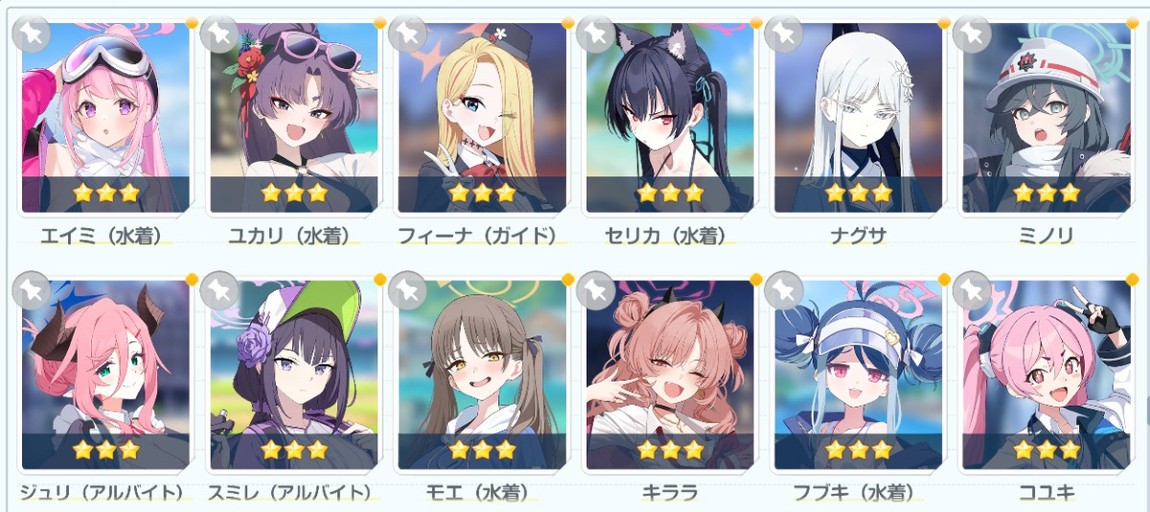Select the ユカリ（水着） character card
The width and height of the screenshot is (1150, 512).
pos(294,120)
